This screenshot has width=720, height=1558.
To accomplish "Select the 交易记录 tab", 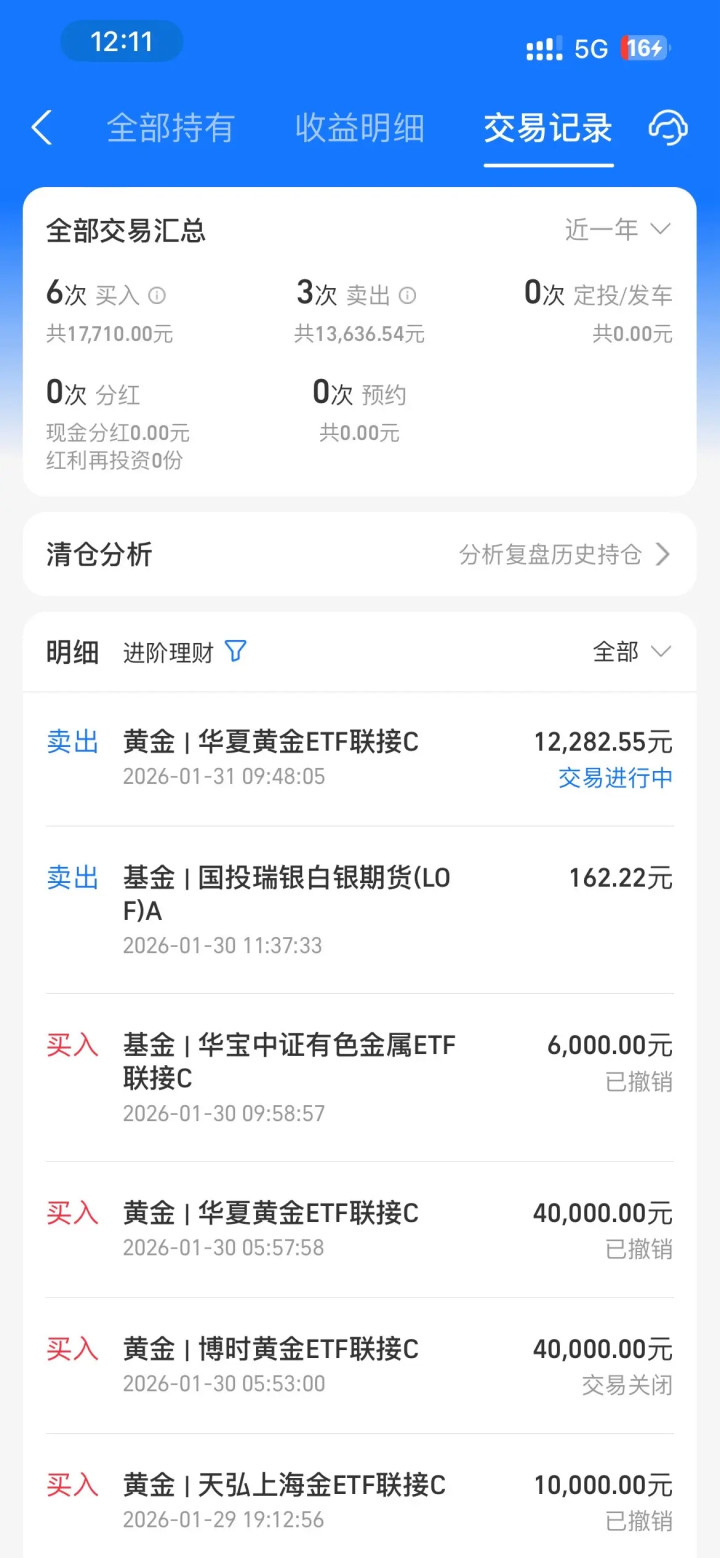I will tap(547, 128).
